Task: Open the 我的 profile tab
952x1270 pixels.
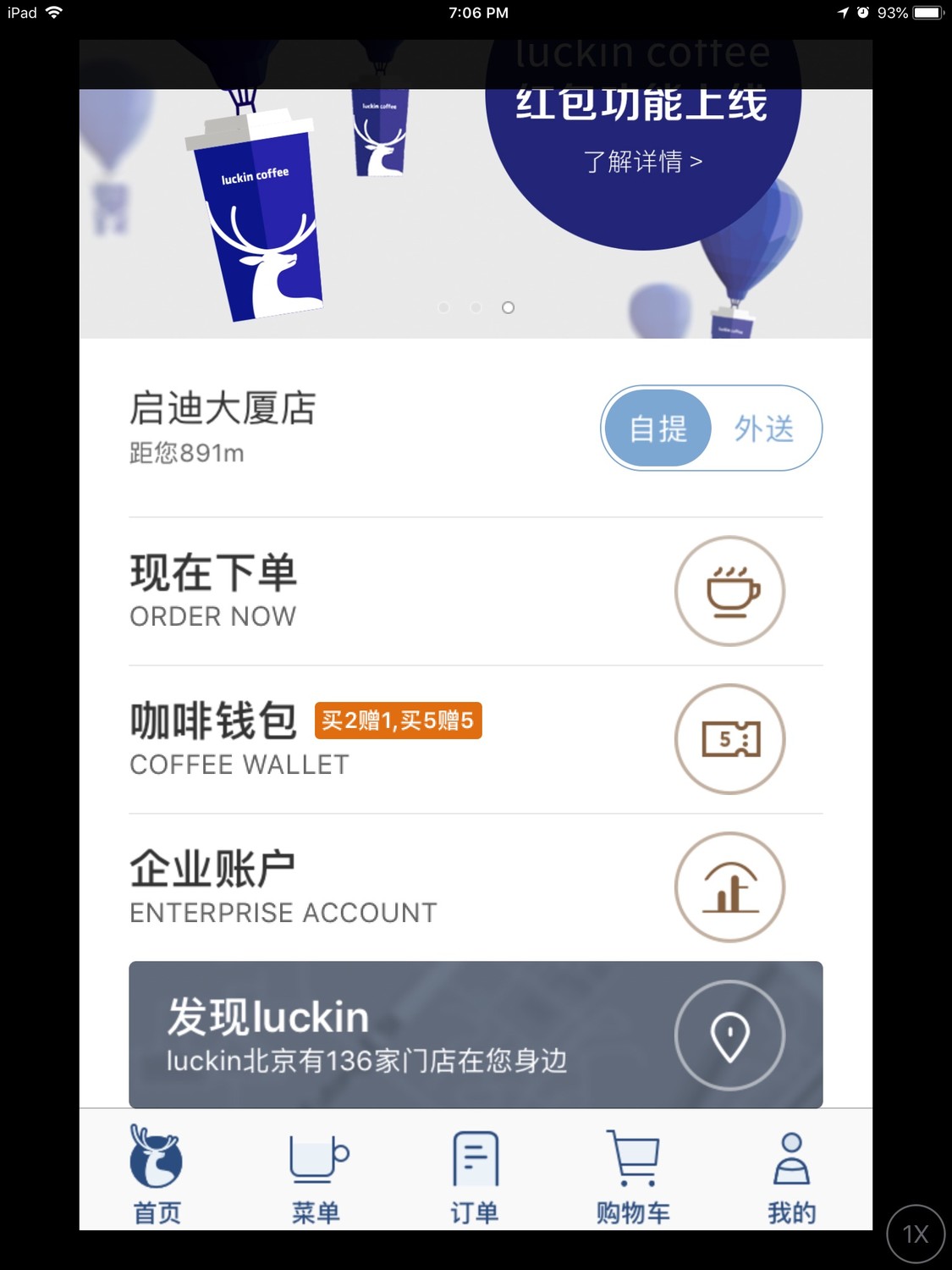Action: 791,1173
